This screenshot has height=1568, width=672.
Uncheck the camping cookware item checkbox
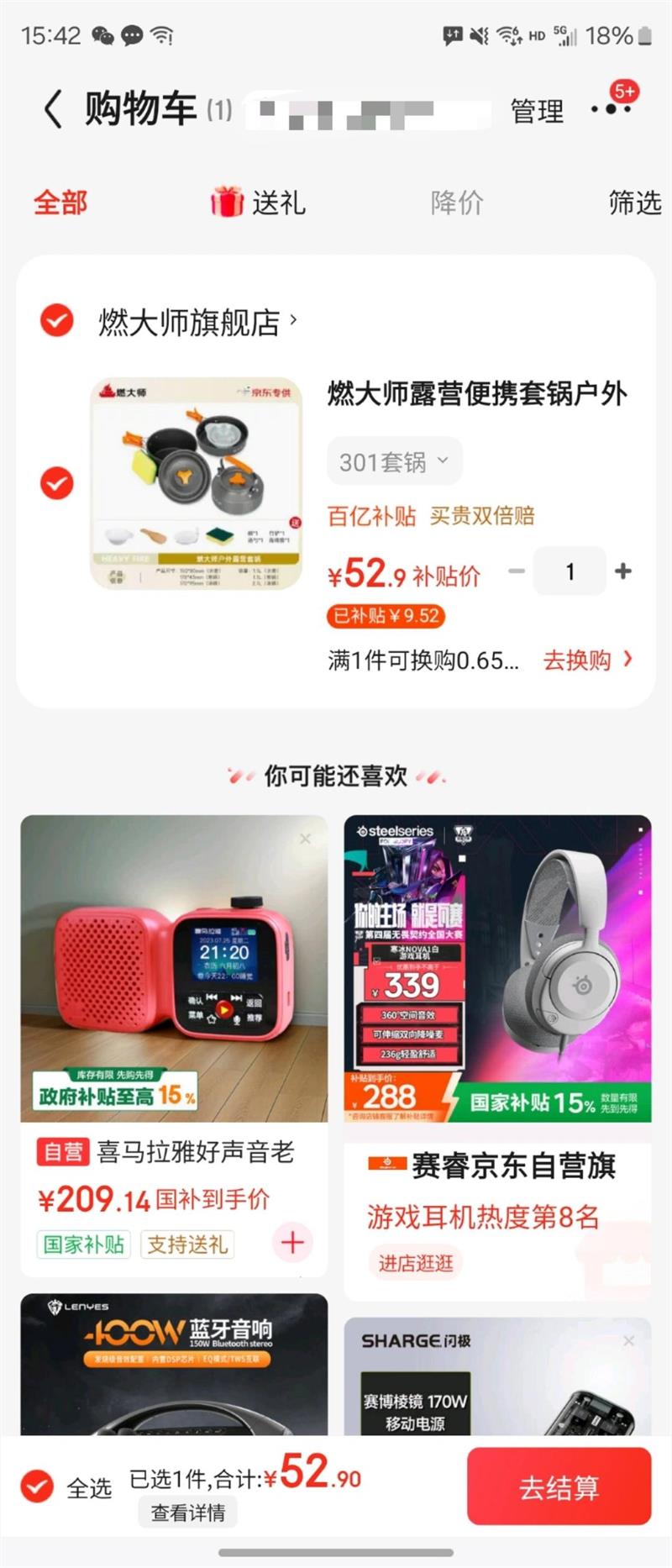tap(57, 483)
